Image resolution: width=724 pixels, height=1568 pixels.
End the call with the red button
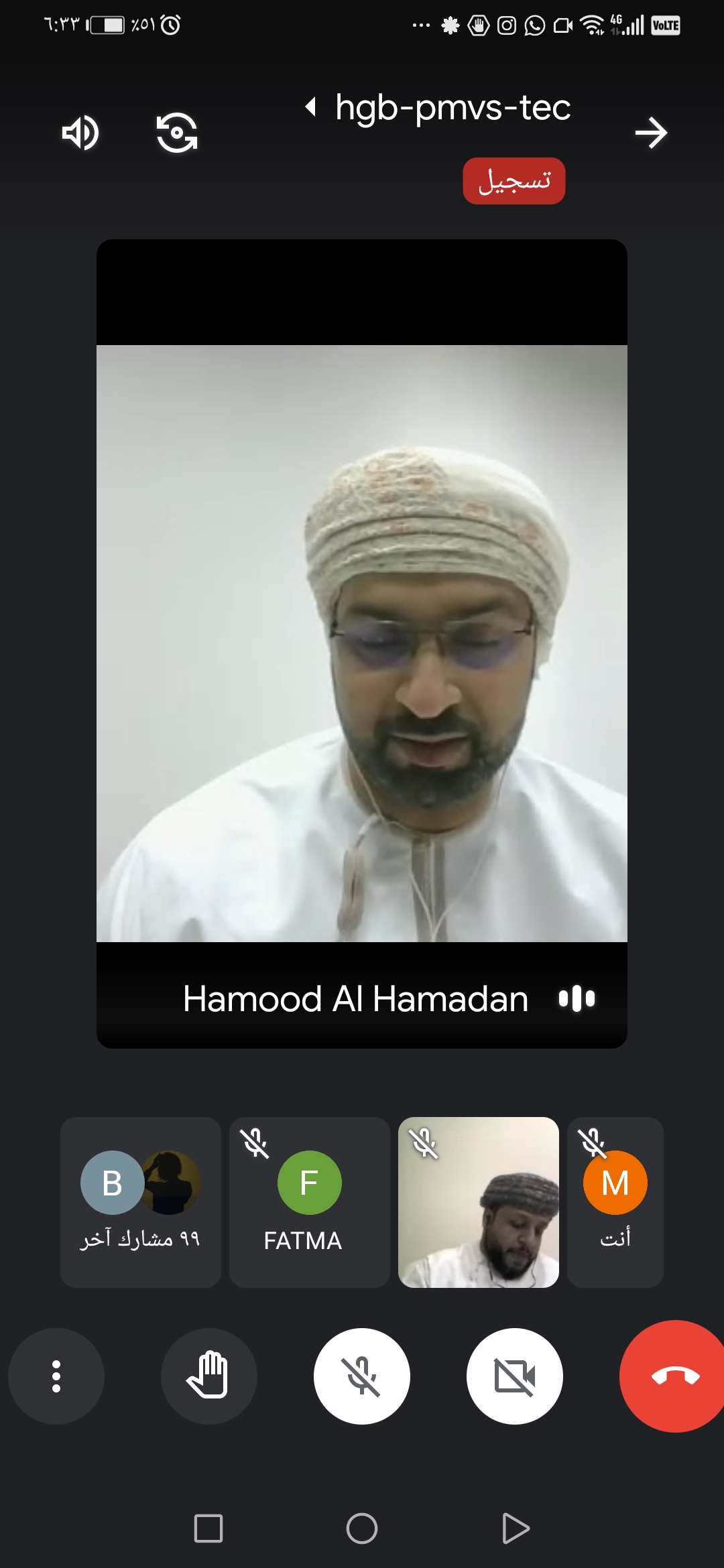[673, 1376]
